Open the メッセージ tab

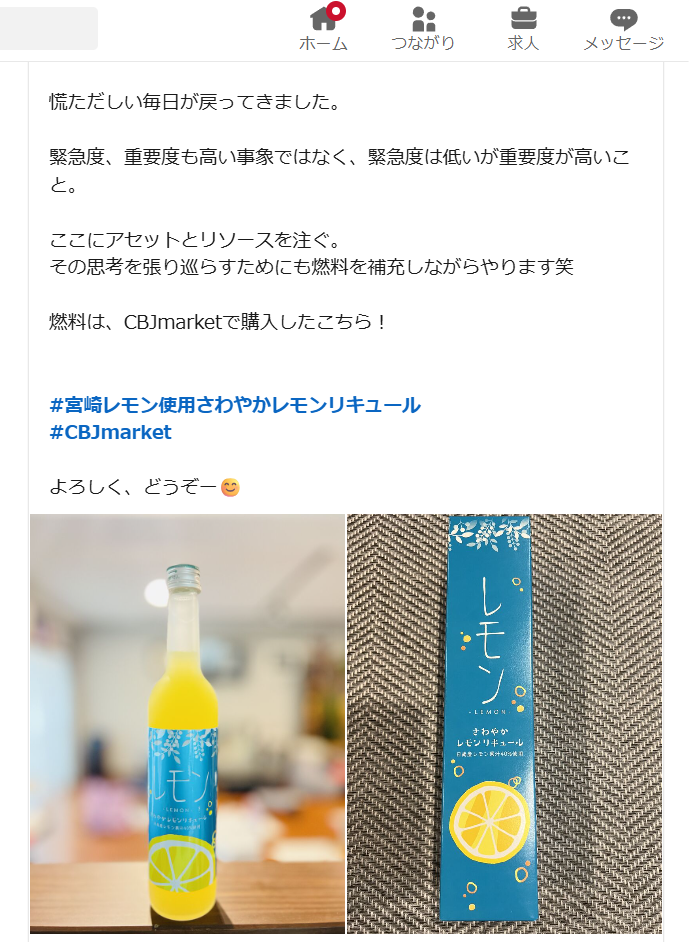tap(623, 29)
